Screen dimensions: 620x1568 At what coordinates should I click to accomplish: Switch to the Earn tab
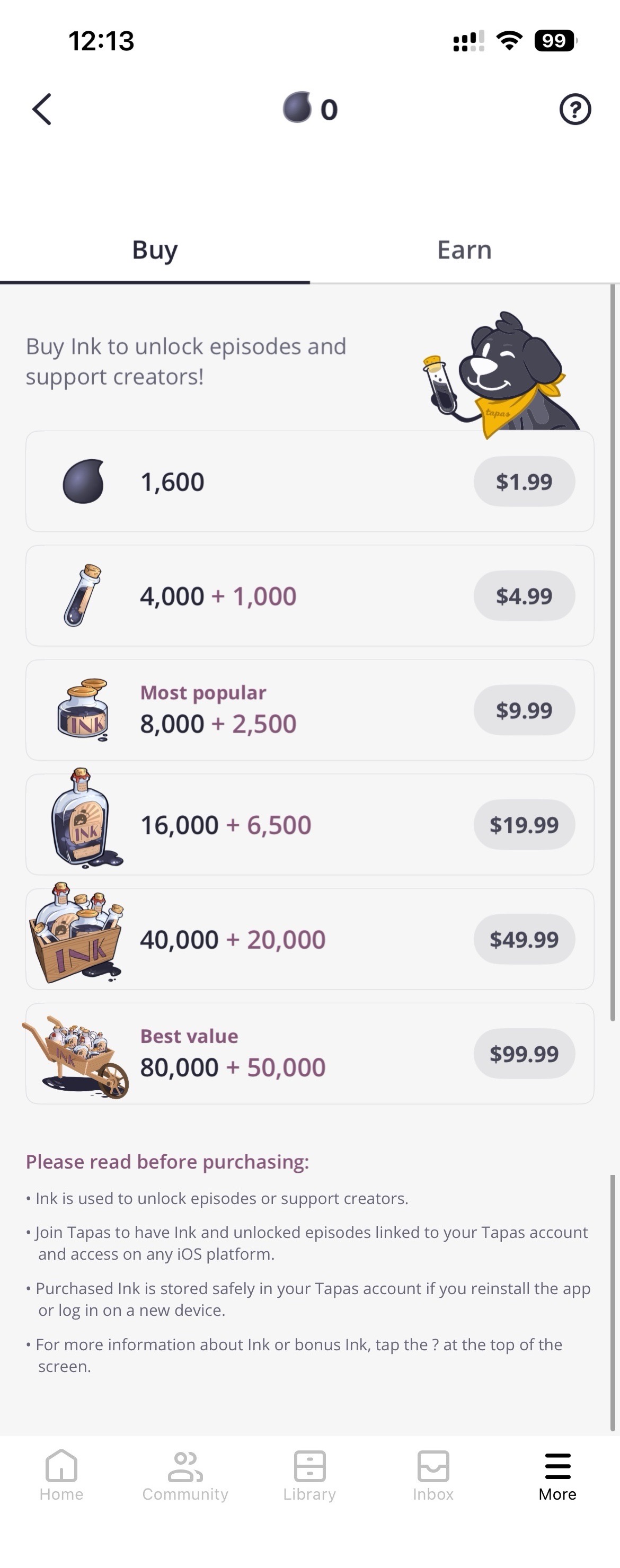pos(464,250)
